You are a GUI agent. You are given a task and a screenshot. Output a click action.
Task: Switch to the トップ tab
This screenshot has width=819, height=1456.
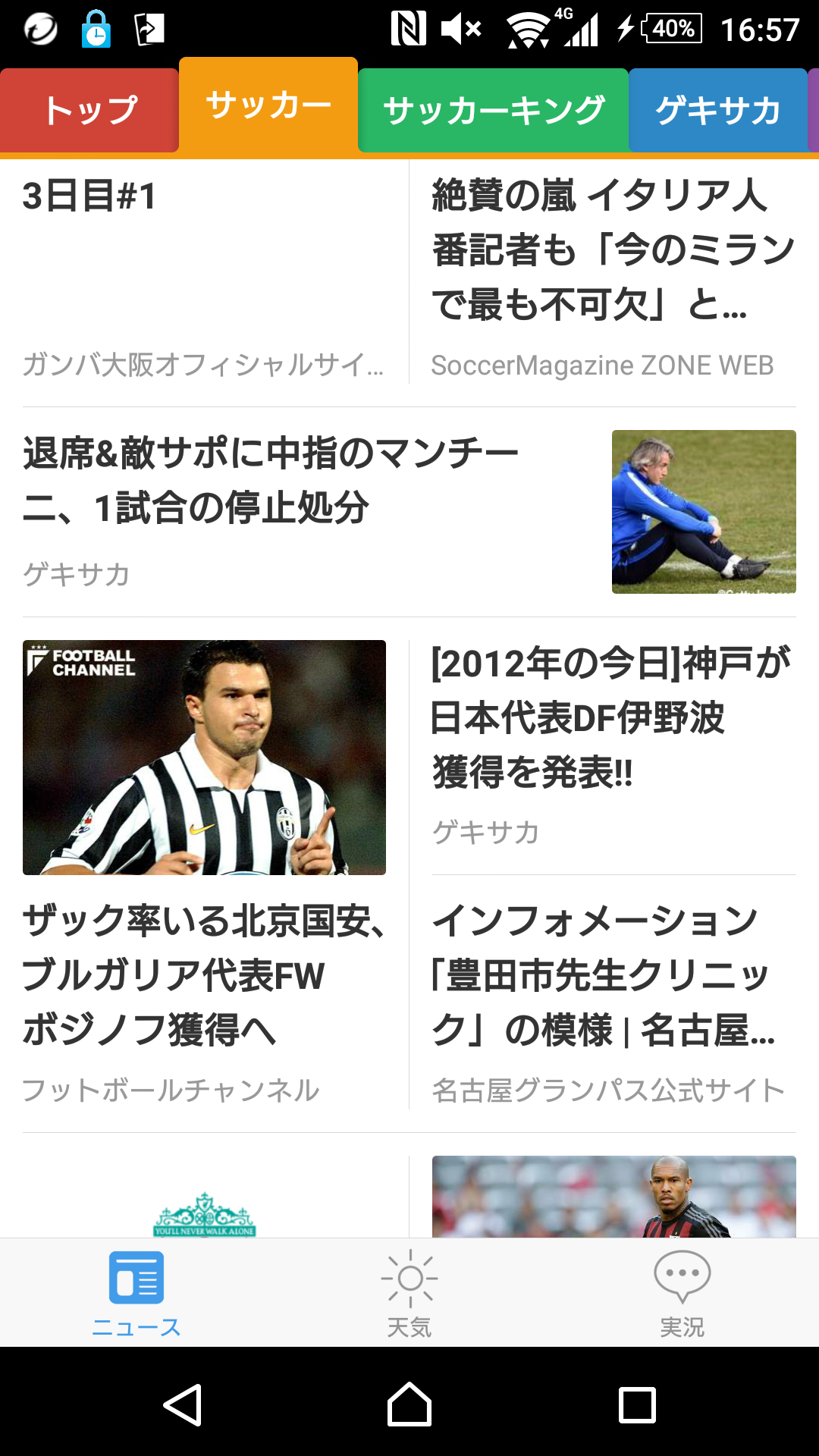click(89, 111)
